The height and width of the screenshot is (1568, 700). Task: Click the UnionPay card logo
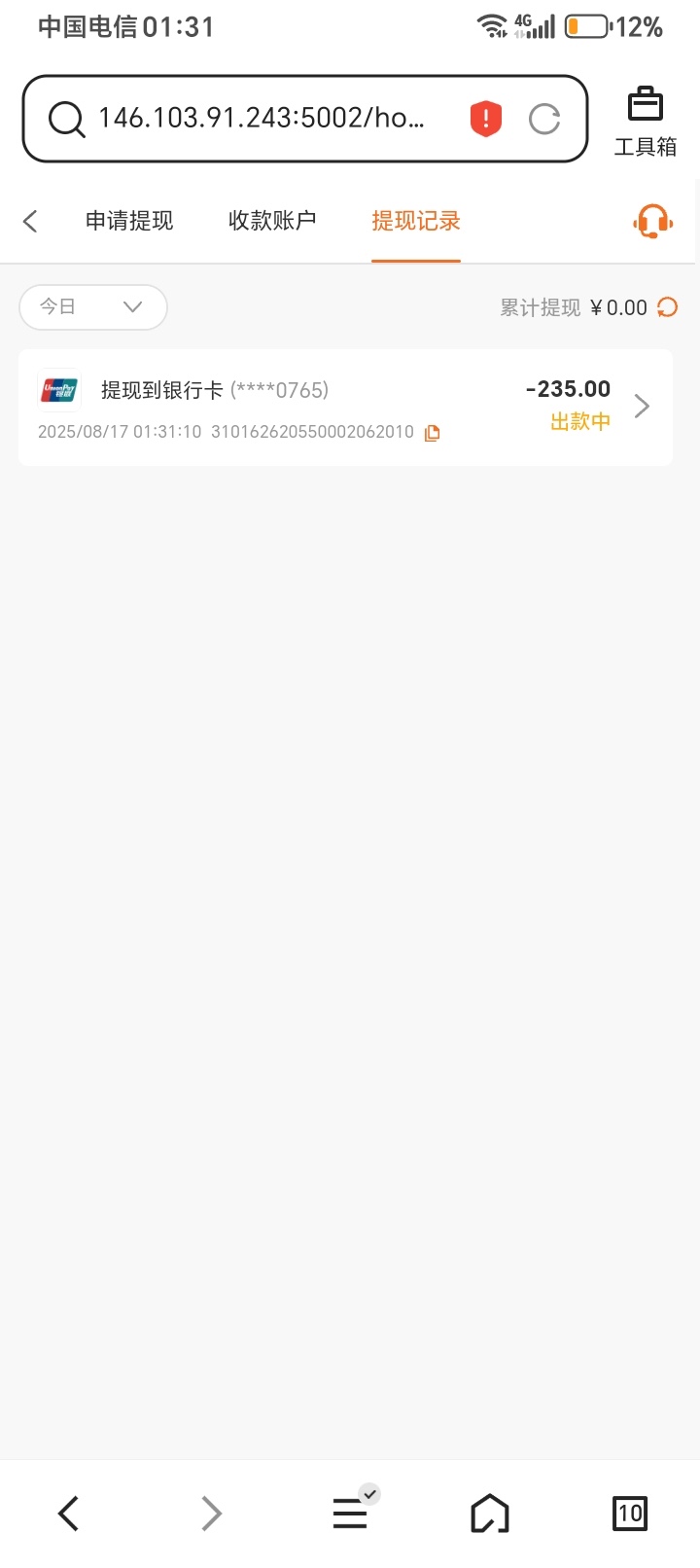click(58, 389)
